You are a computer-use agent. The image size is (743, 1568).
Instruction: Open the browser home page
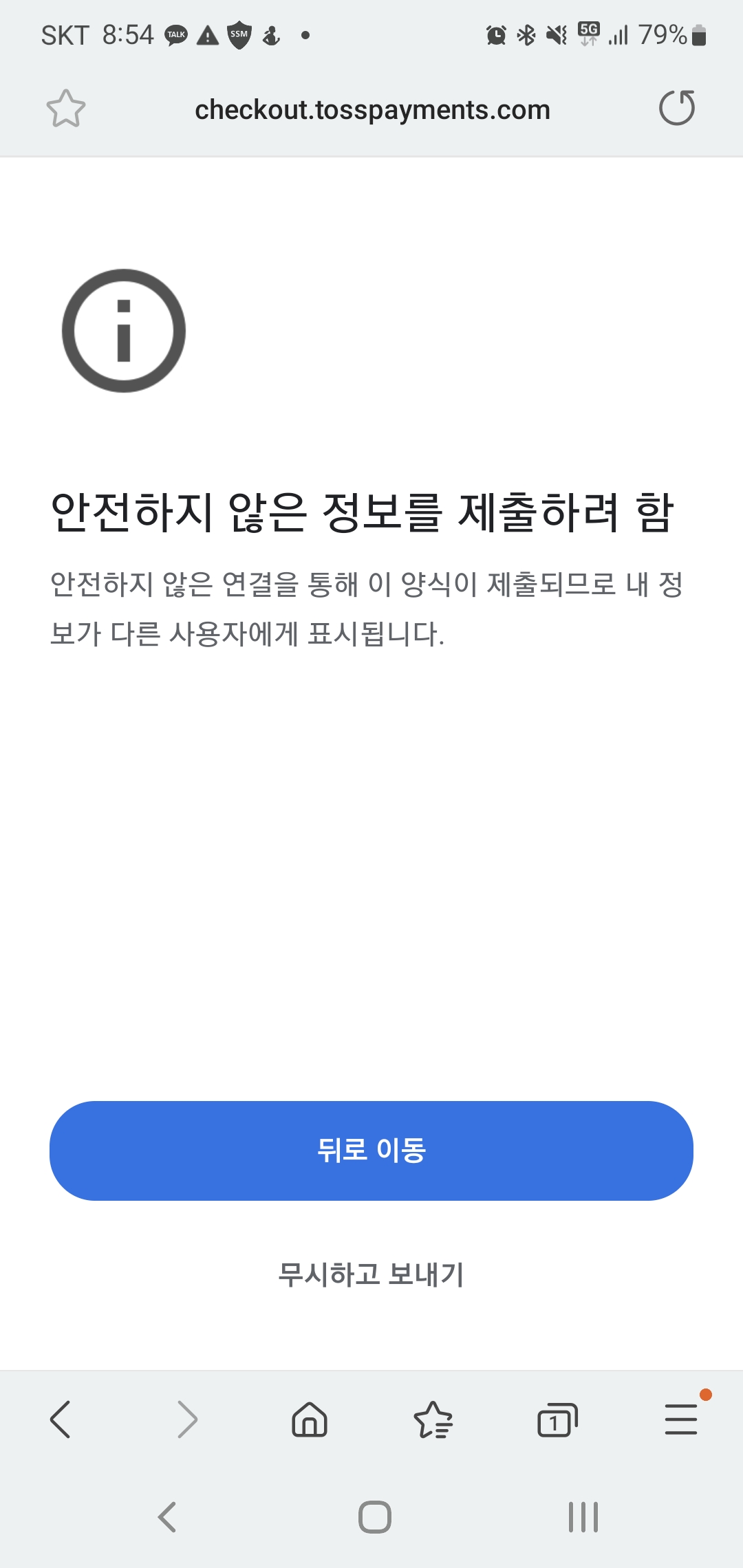310,1419
